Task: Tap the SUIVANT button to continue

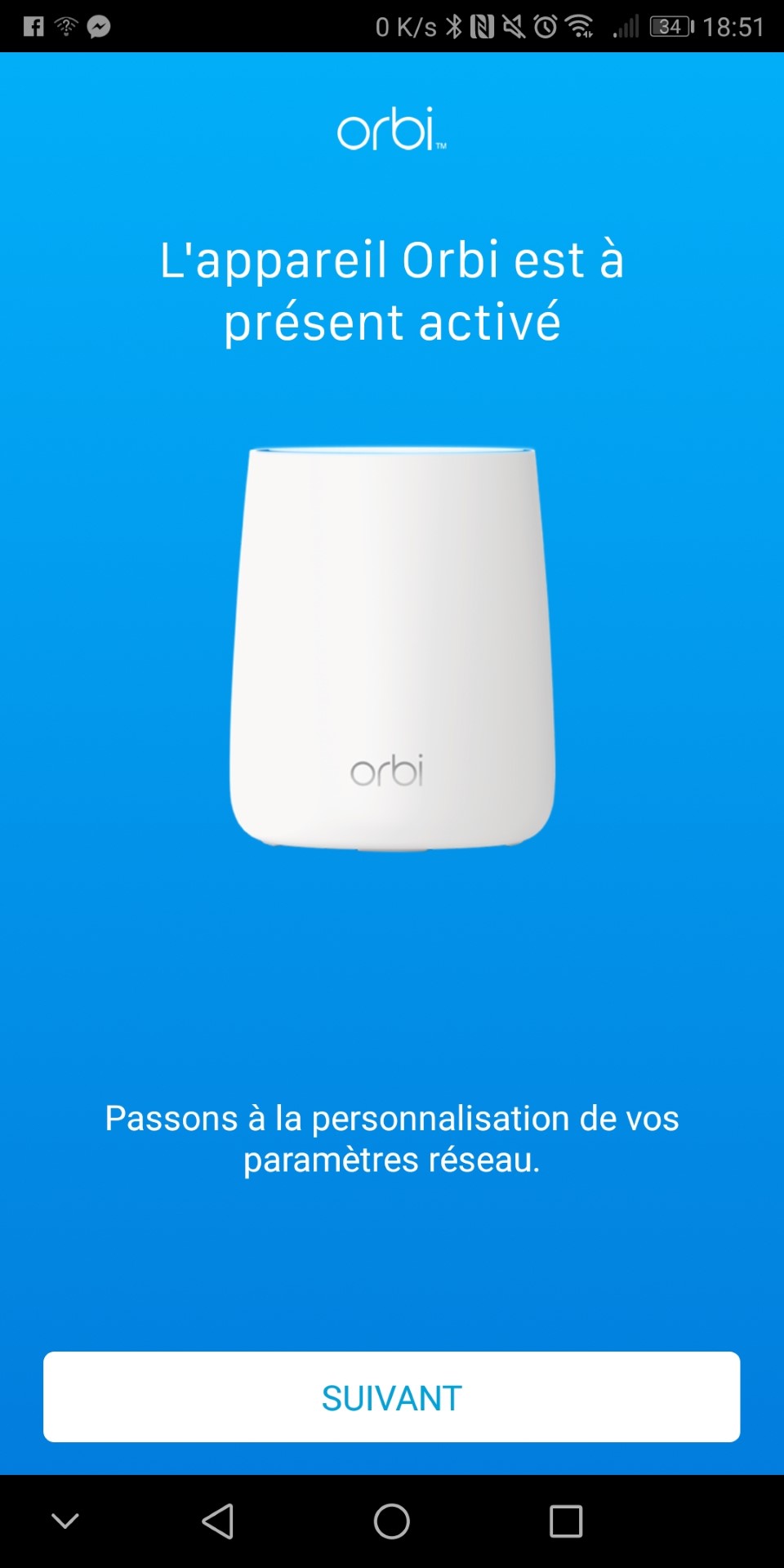Action: 392,1396
